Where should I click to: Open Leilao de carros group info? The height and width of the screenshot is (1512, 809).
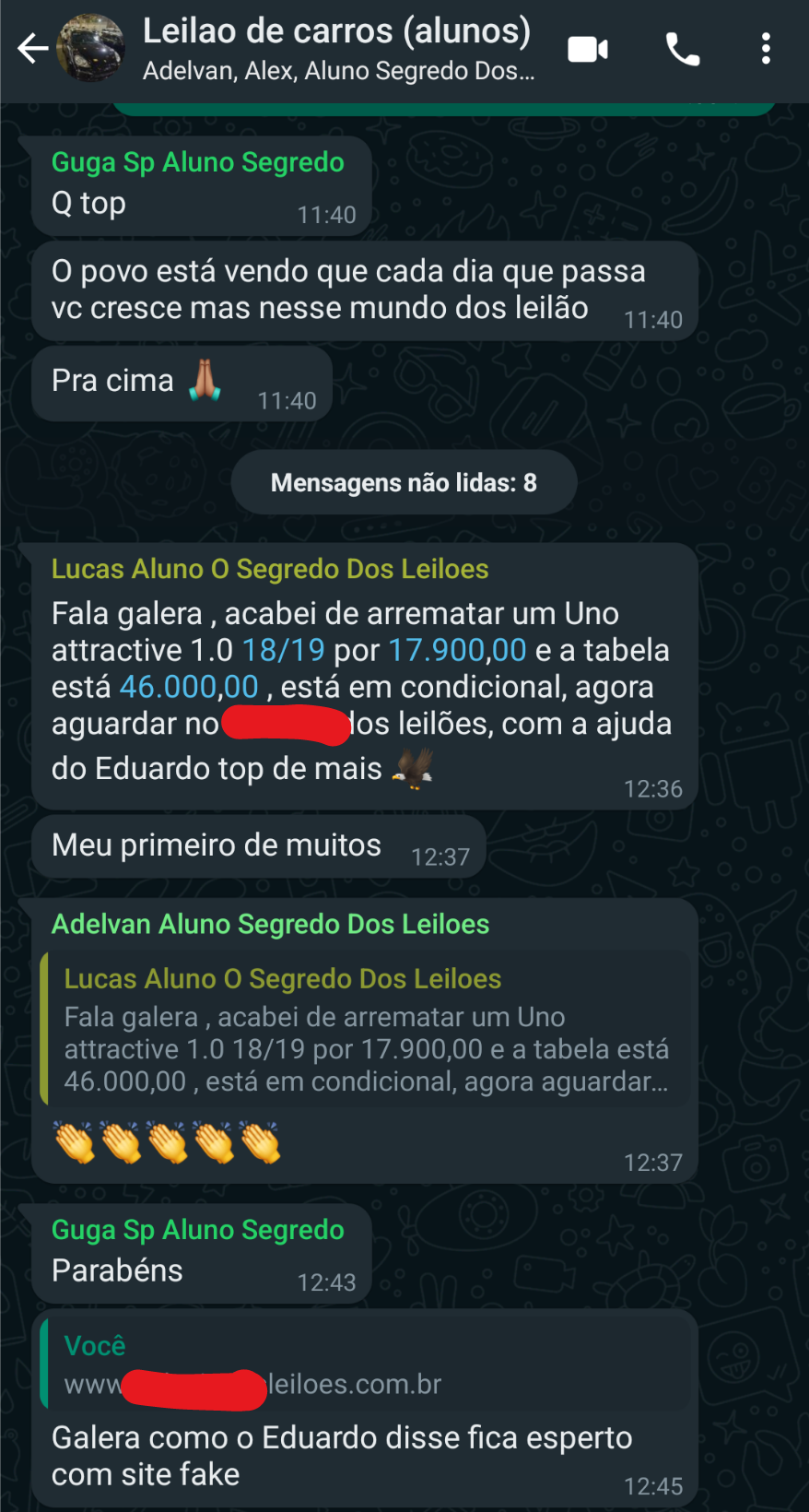336,48
